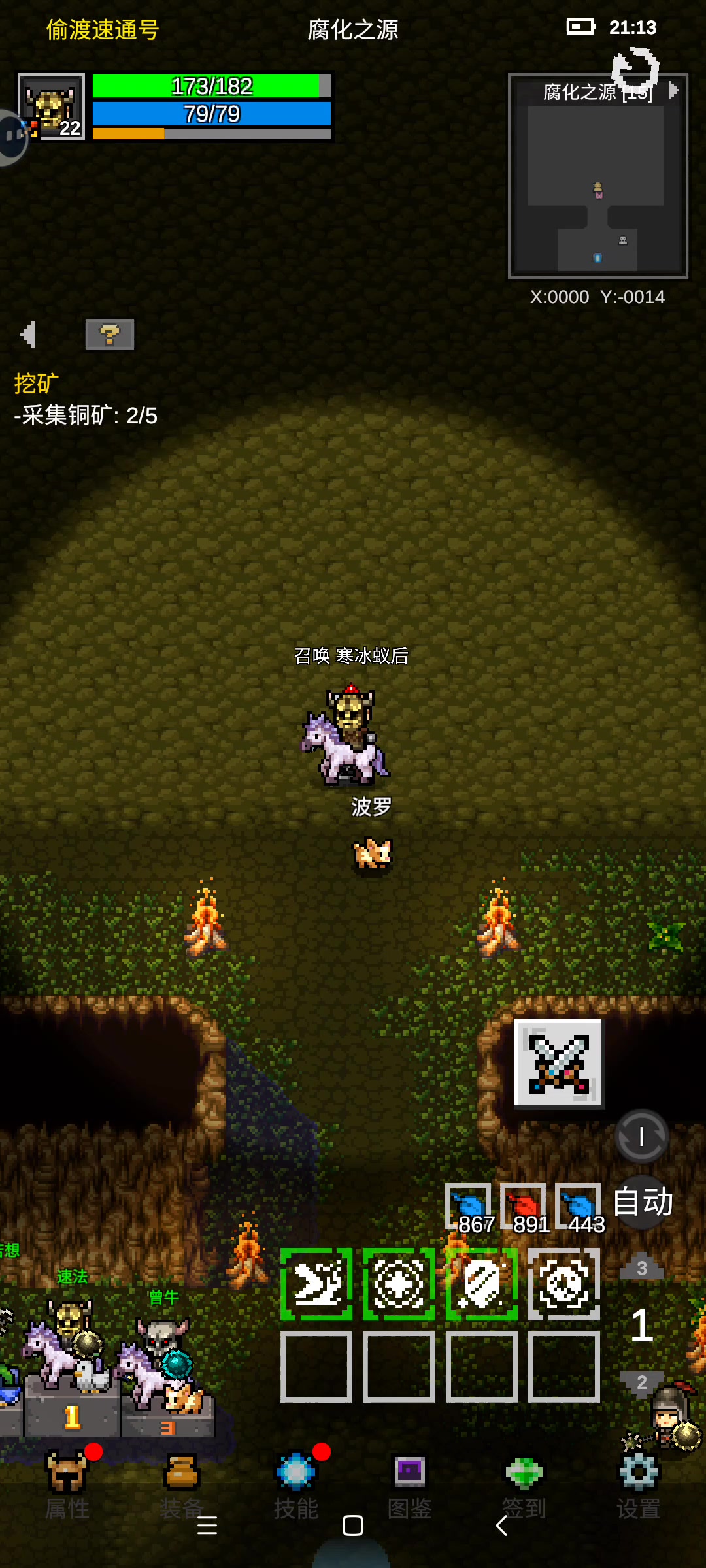Viewport: 706px width, 1568px height.
Task: Open the 装备 equipment tab
Action: pos(181,1484)
